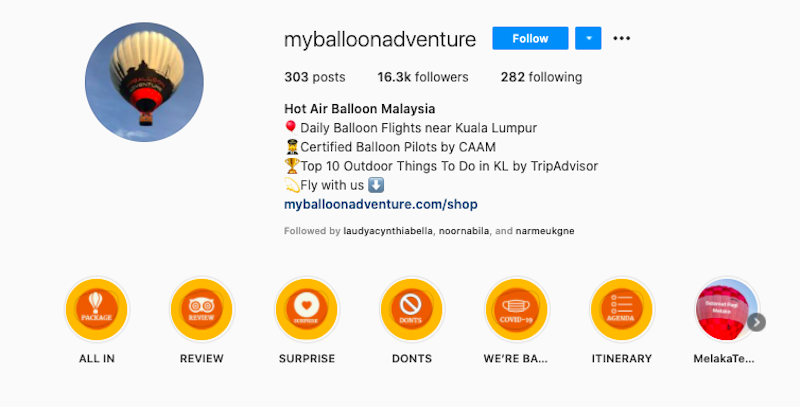Open the SURPRISE story highlight
The height and width of the screenshot is (407, 800).
(306, 310)
